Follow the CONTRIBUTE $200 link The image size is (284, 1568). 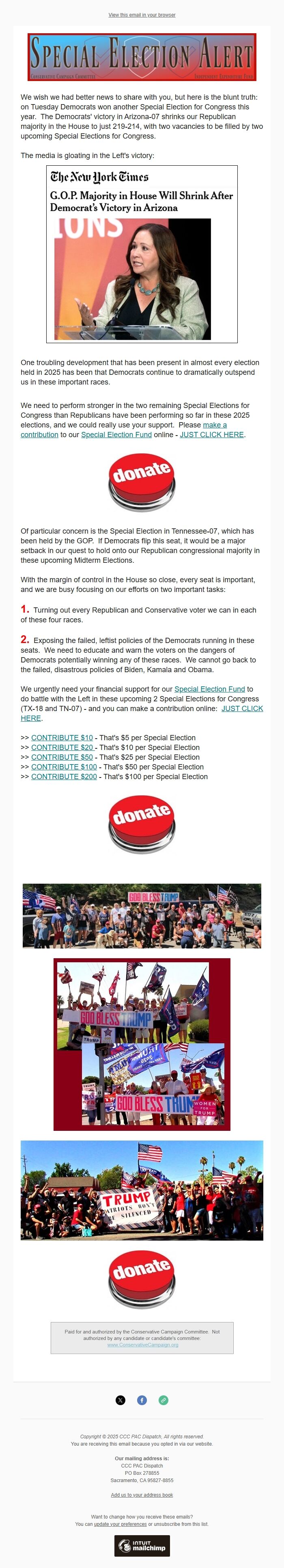click(63, 777)
